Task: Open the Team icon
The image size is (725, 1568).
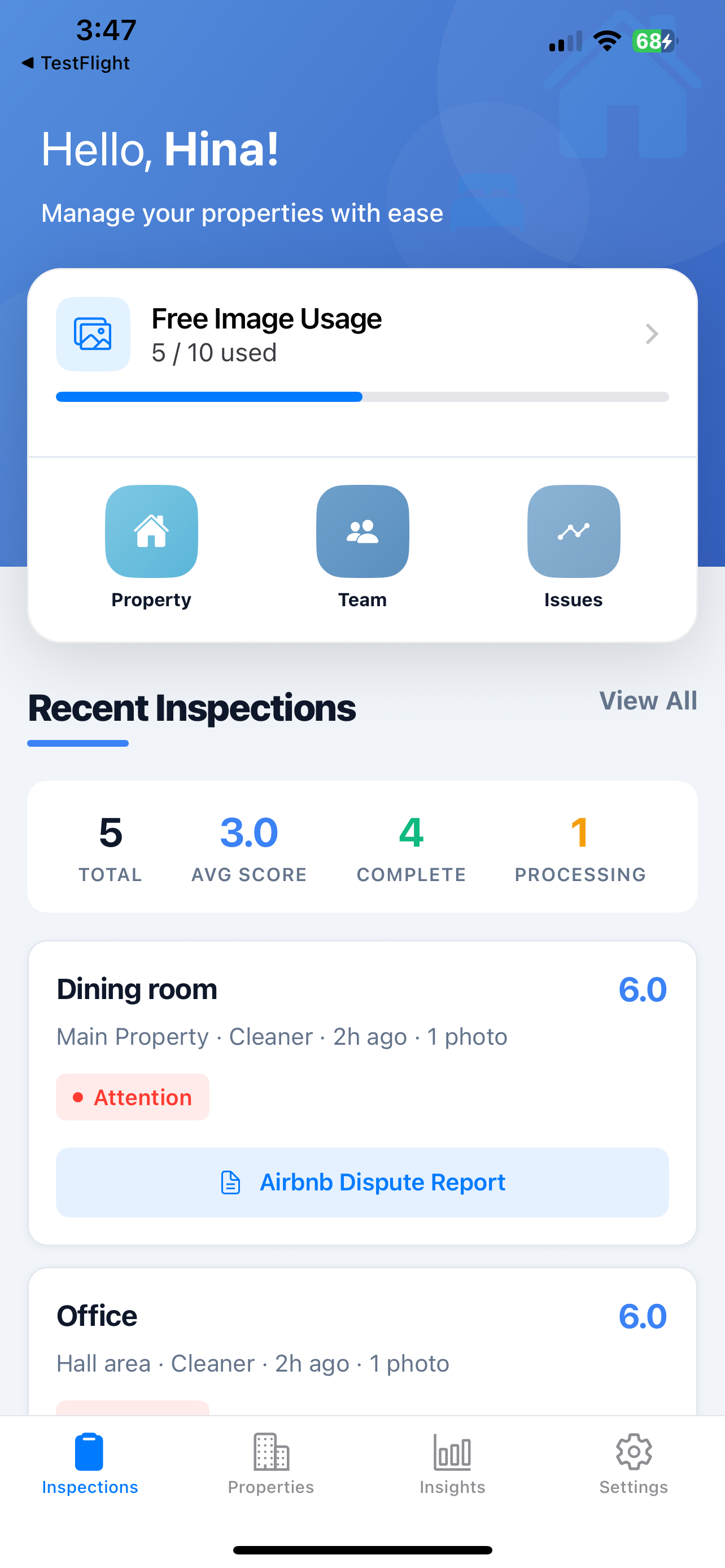Action: click(x=362, y=531)
